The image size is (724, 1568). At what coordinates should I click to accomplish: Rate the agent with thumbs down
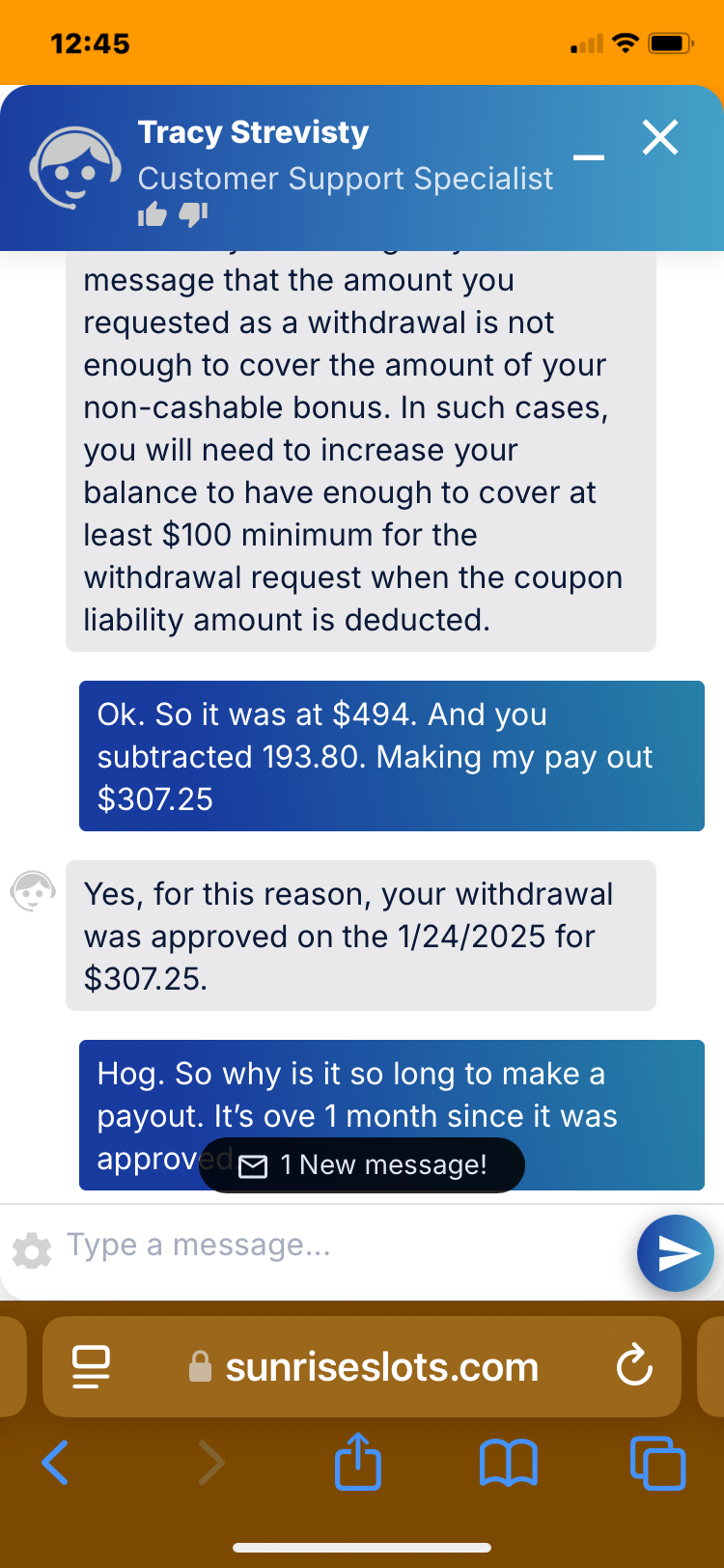tap(194, 214)
